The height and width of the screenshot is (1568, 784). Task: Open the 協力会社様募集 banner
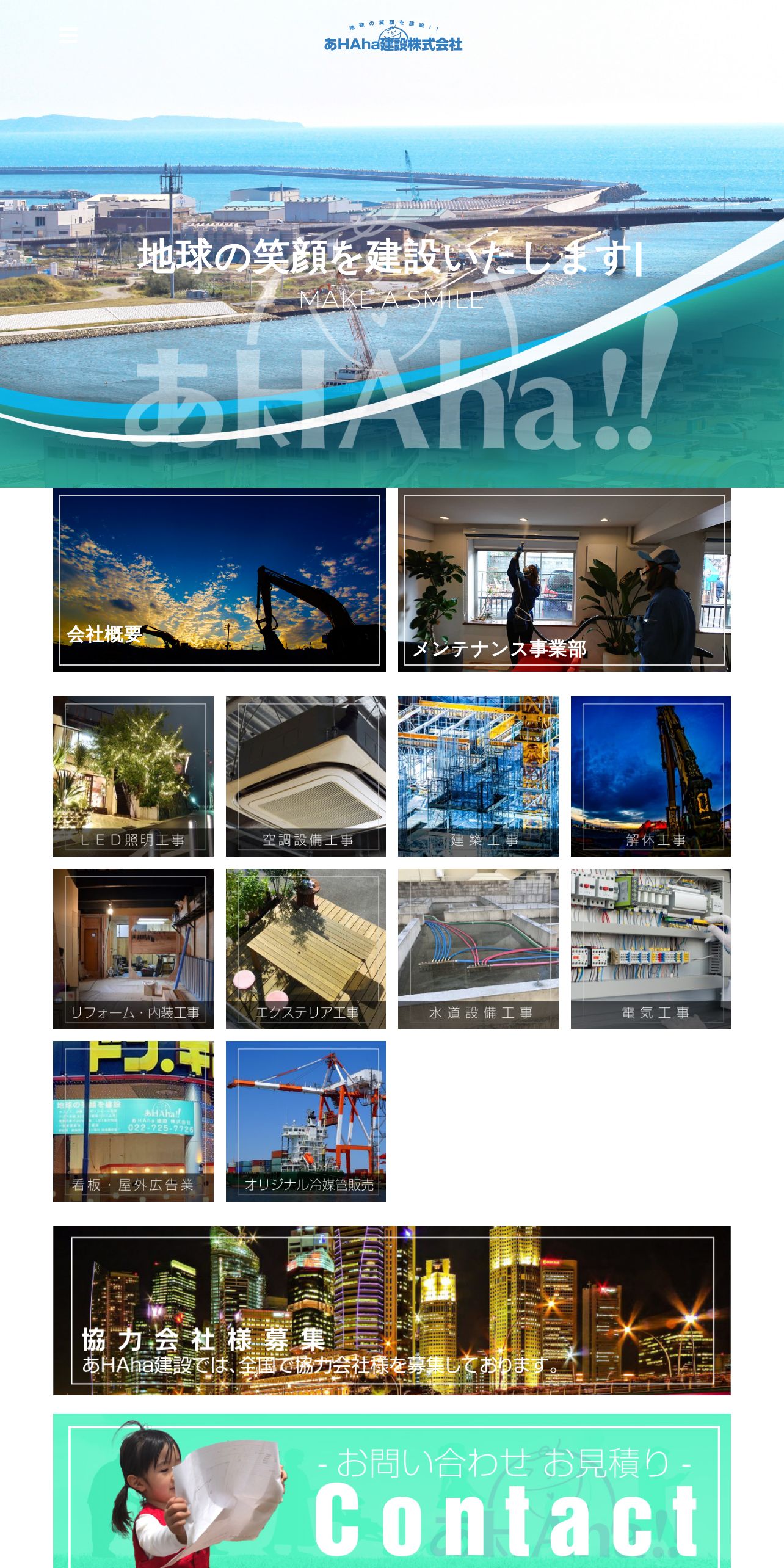[x=391, y=1310]
